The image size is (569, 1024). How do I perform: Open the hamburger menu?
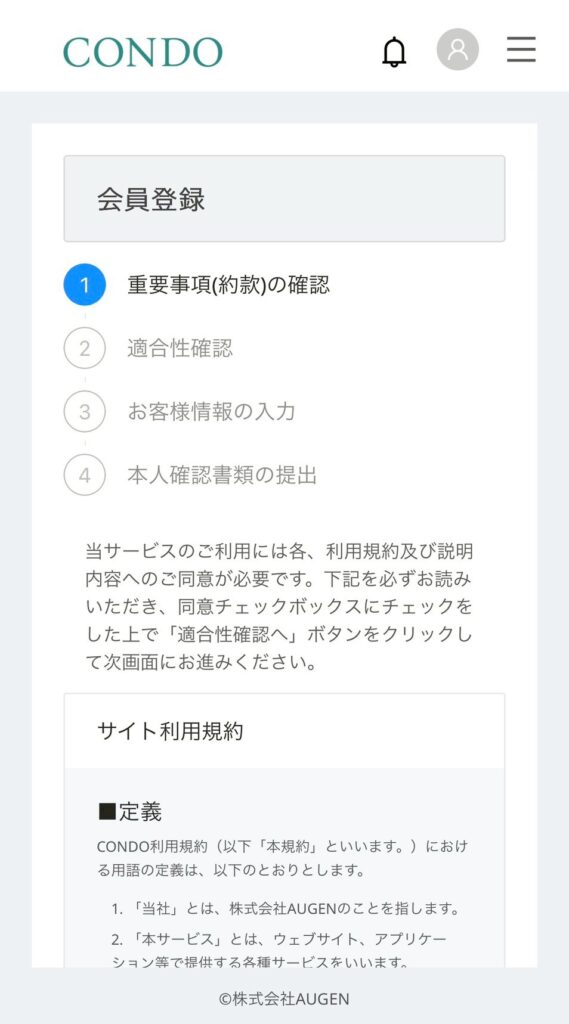coord(521,49)
